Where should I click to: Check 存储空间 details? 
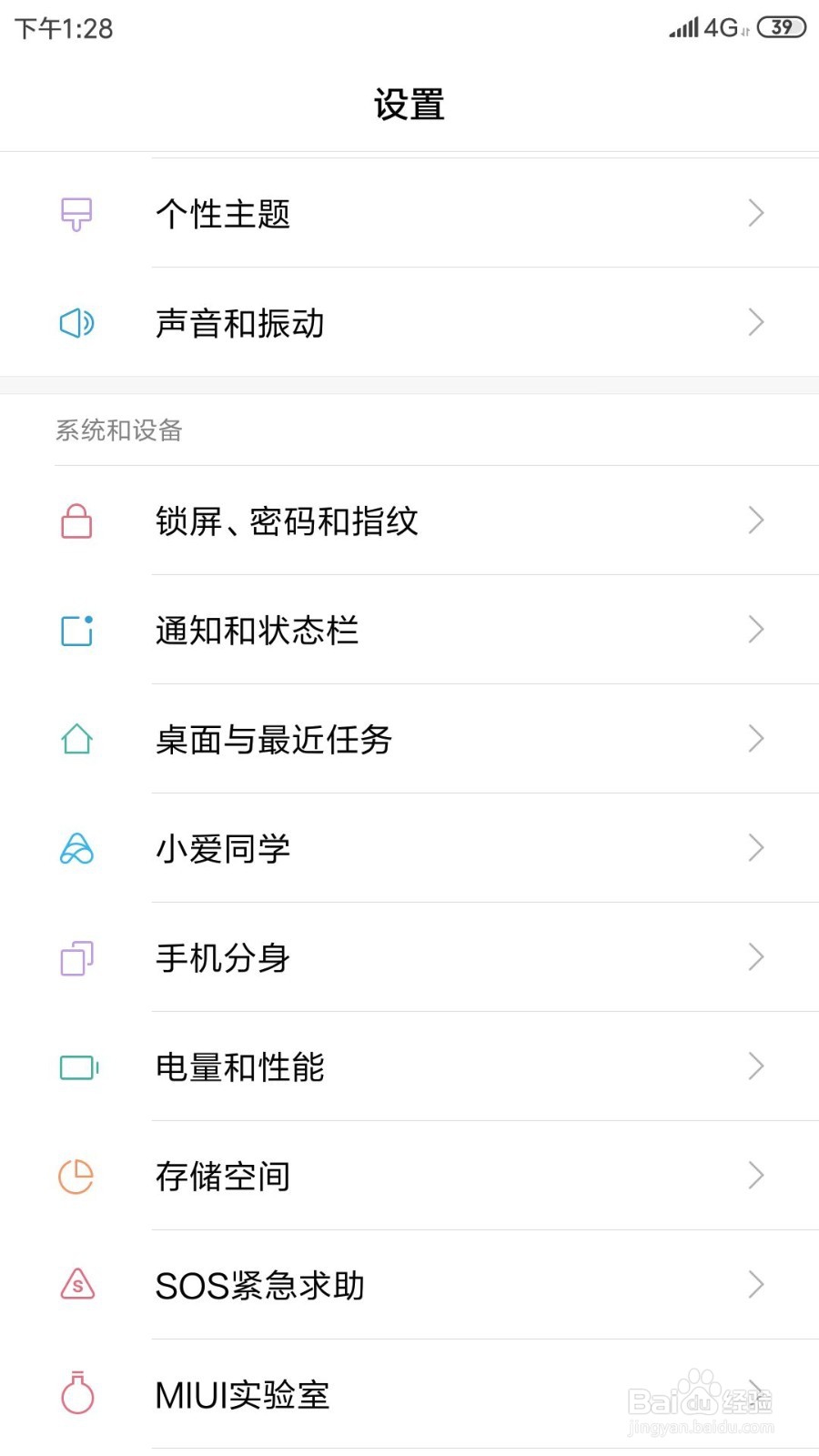(x=409, y=1176)
